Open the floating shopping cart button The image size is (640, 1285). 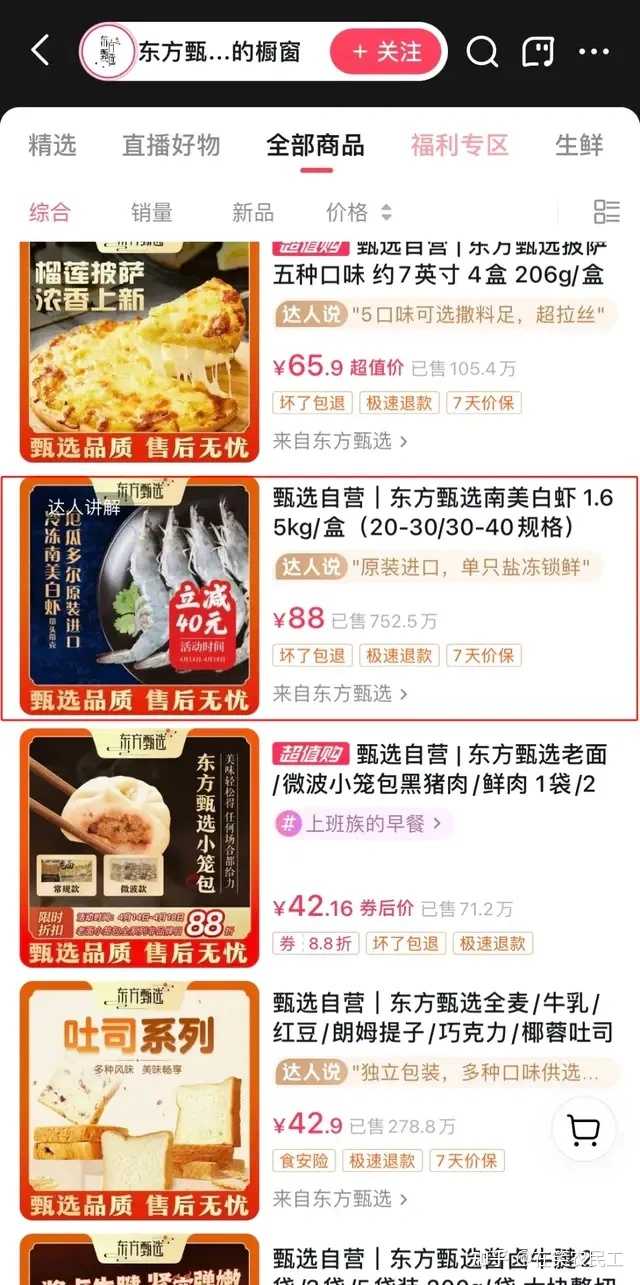(583, 1130)
